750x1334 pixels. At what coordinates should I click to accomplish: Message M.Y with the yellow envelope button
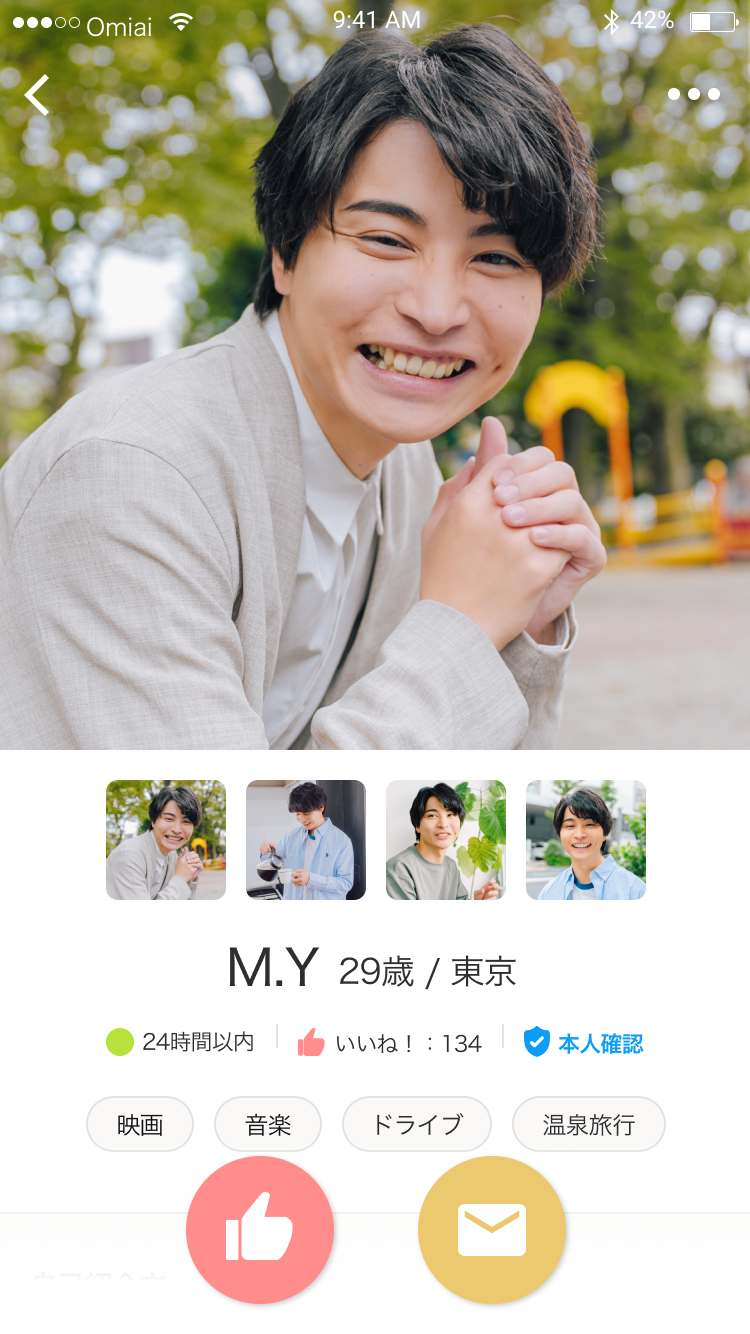click(492, 1230)
